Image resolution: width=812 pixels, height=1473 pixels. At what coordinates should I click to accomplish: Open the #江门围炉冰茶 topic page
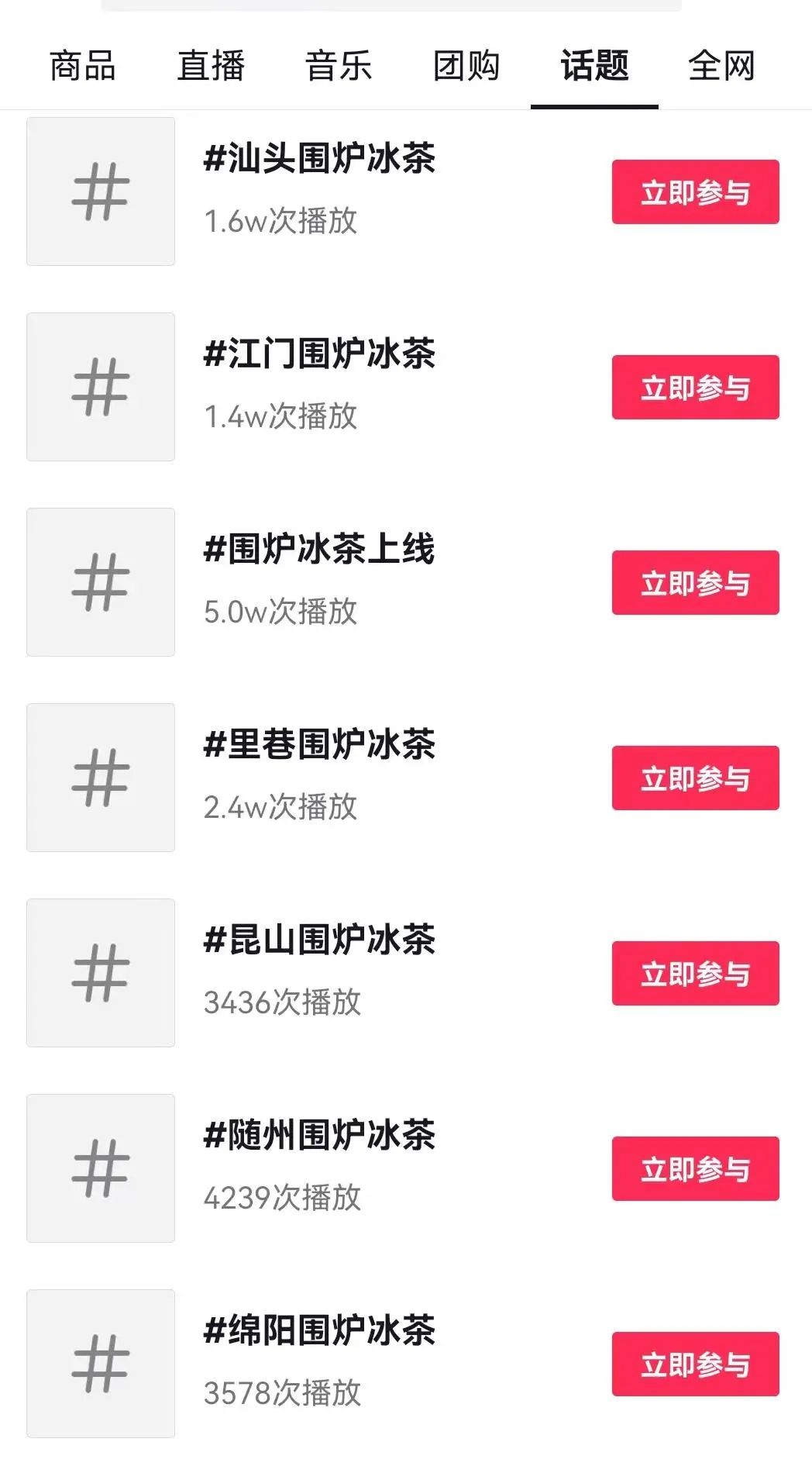319,355
